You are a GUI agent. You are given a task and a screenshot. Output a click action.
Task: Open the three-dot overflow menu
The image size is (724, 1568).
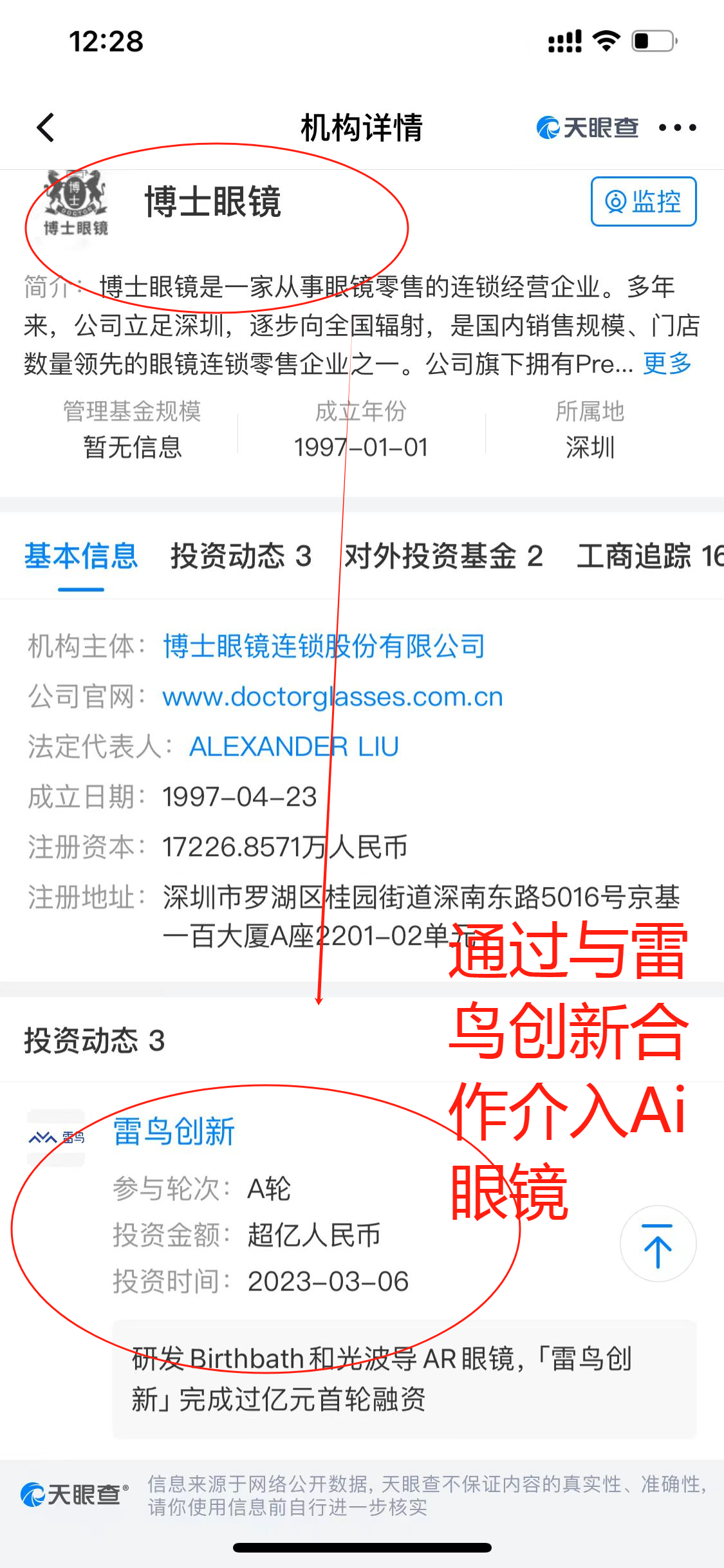[x=677, y=127]
